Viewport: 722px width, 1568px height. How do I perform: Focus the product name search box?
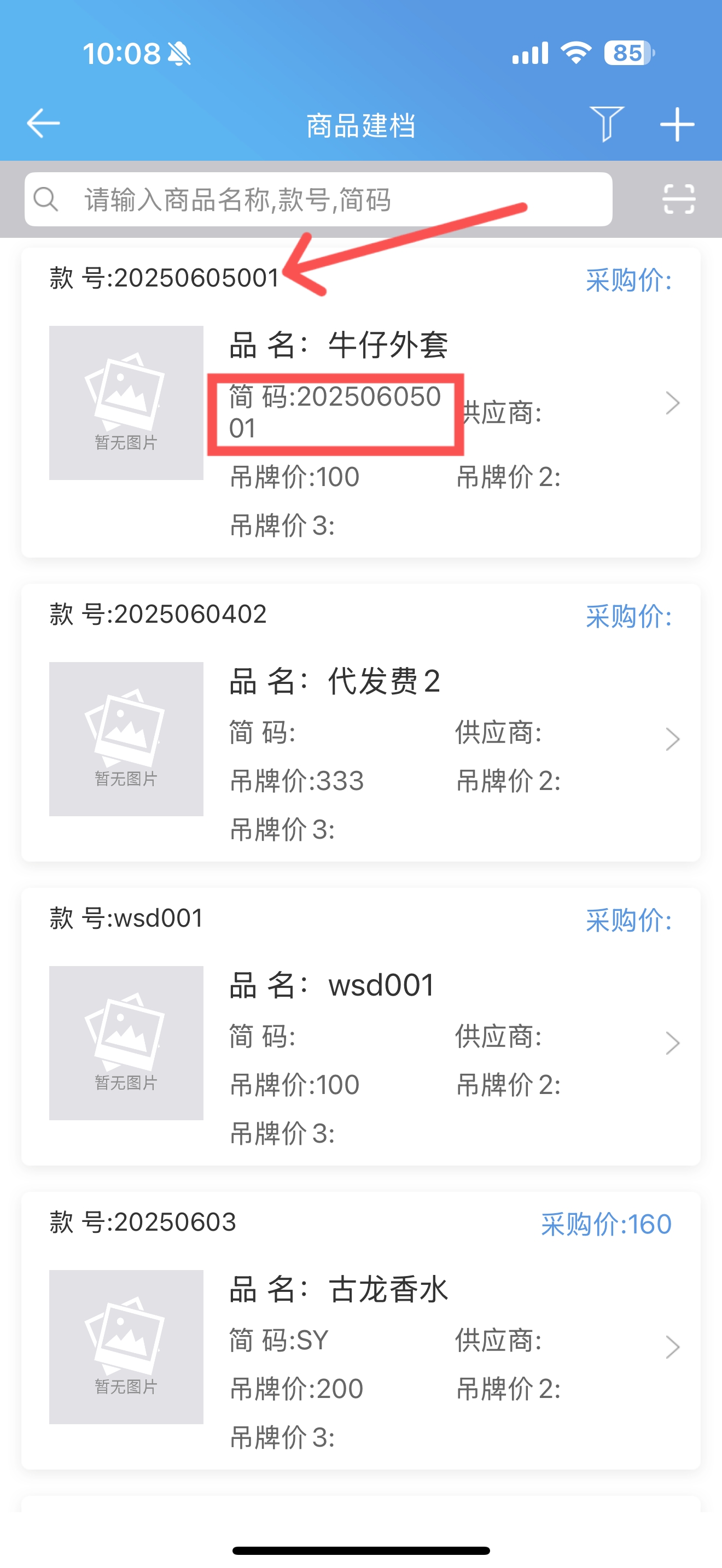pos(318,199)
